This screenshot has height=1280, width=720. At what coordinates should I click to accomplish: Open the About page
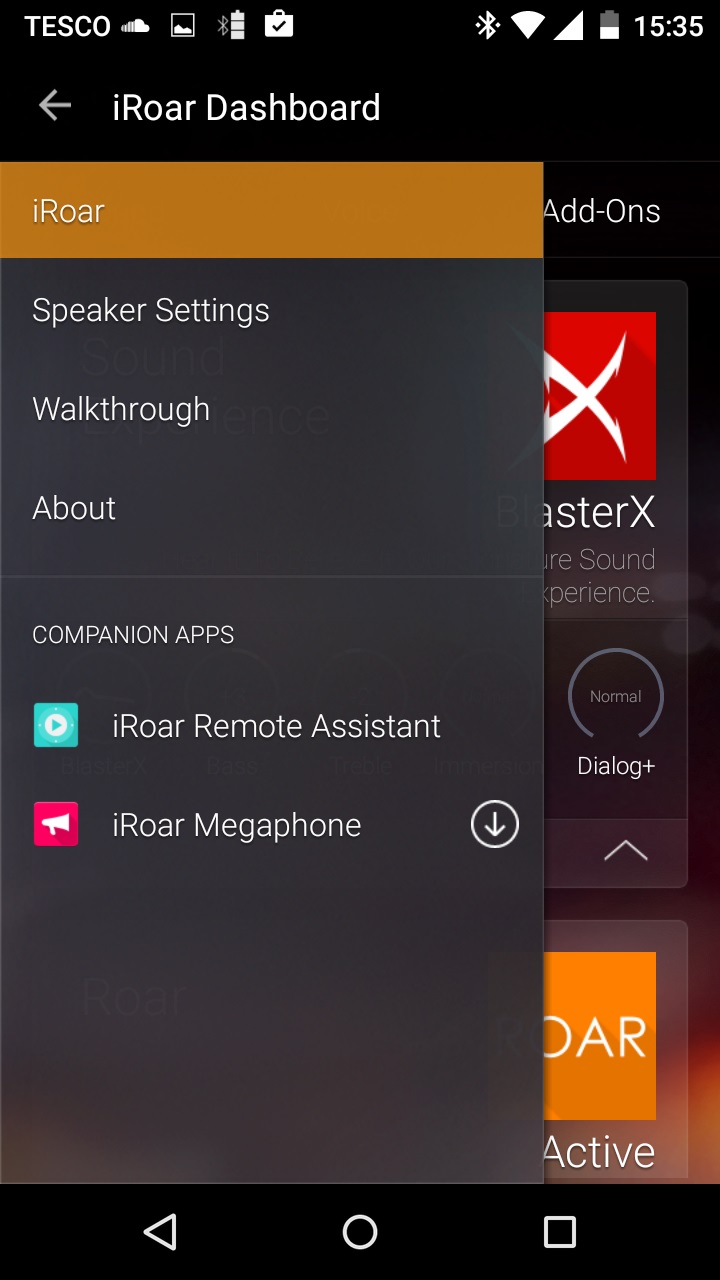click(271, 507)
